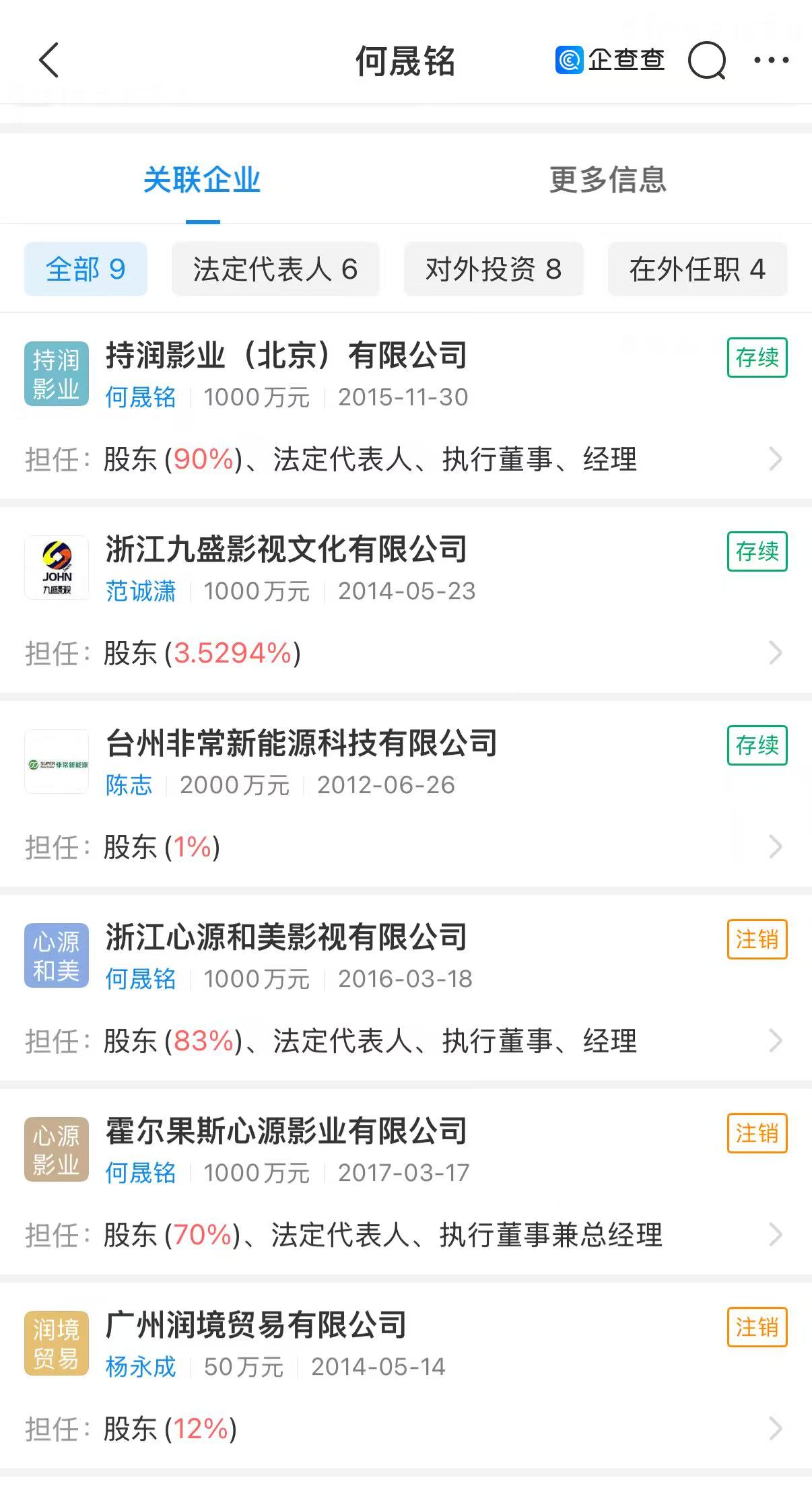This screenshot has height=1488, width=812.
Task: Filter by 在外任职 4 chip
Action: 698,269
